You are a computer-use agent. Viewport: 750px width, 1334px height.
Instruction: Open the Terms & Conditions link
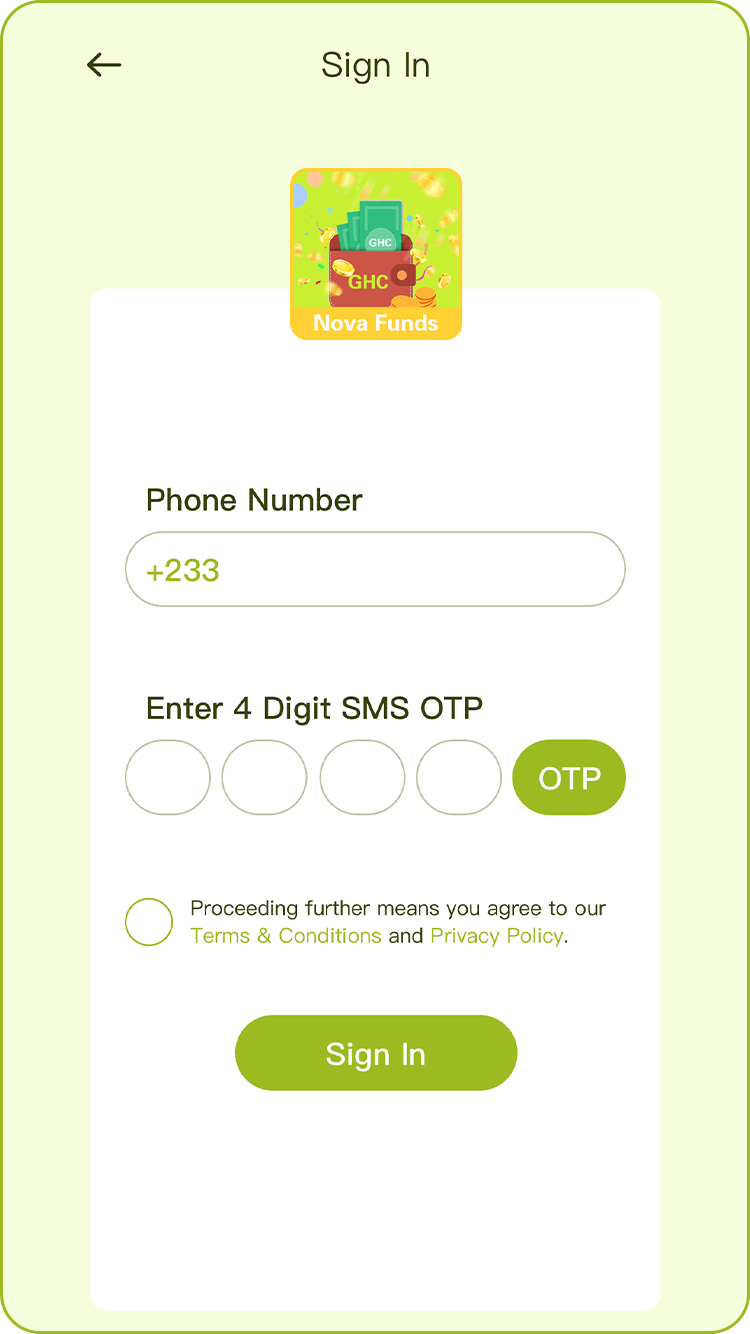coord(286,936)
